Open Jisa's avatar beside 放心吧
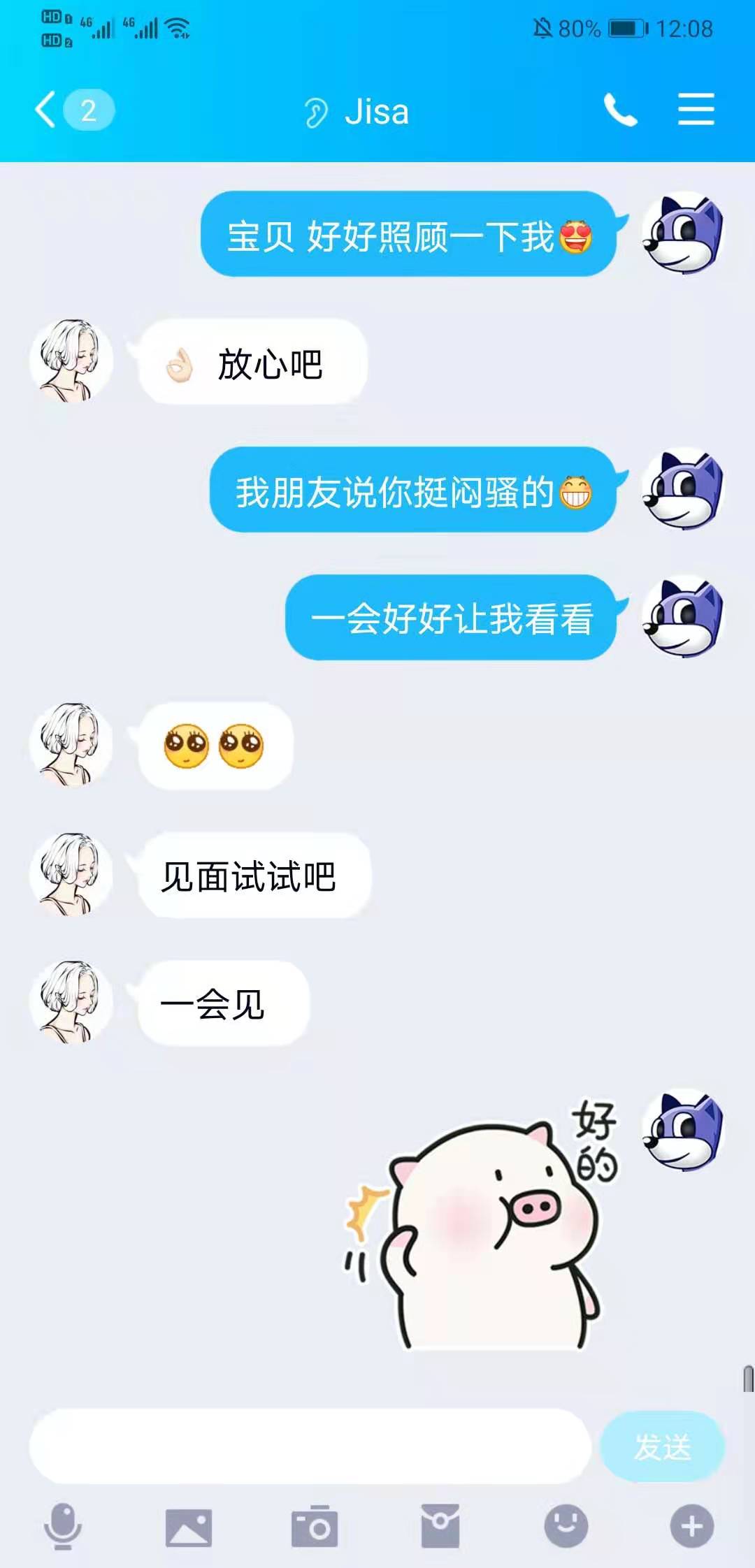 71,361
